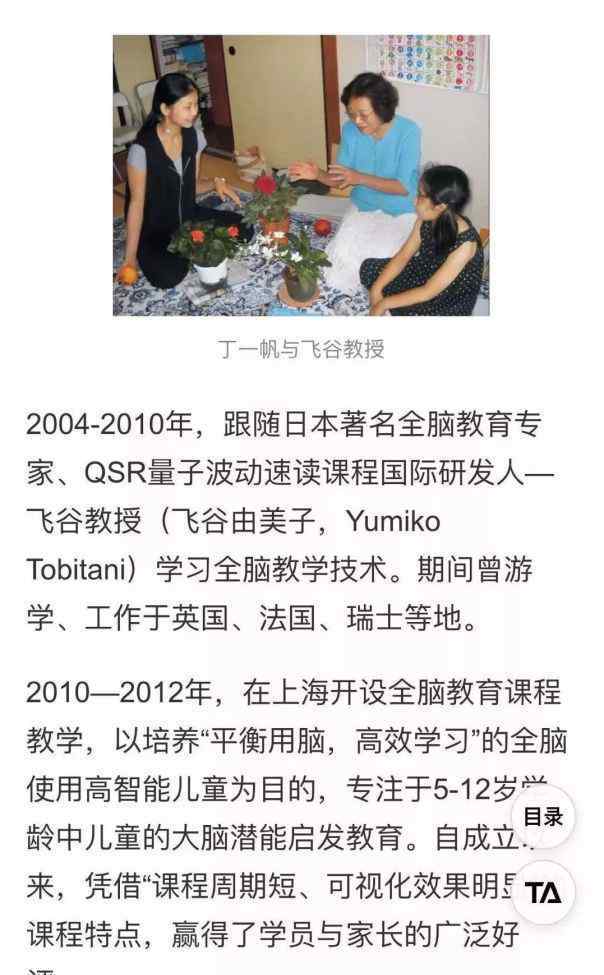Open the 目录 table of contents button
604x975 pixels.
(543, 816)
